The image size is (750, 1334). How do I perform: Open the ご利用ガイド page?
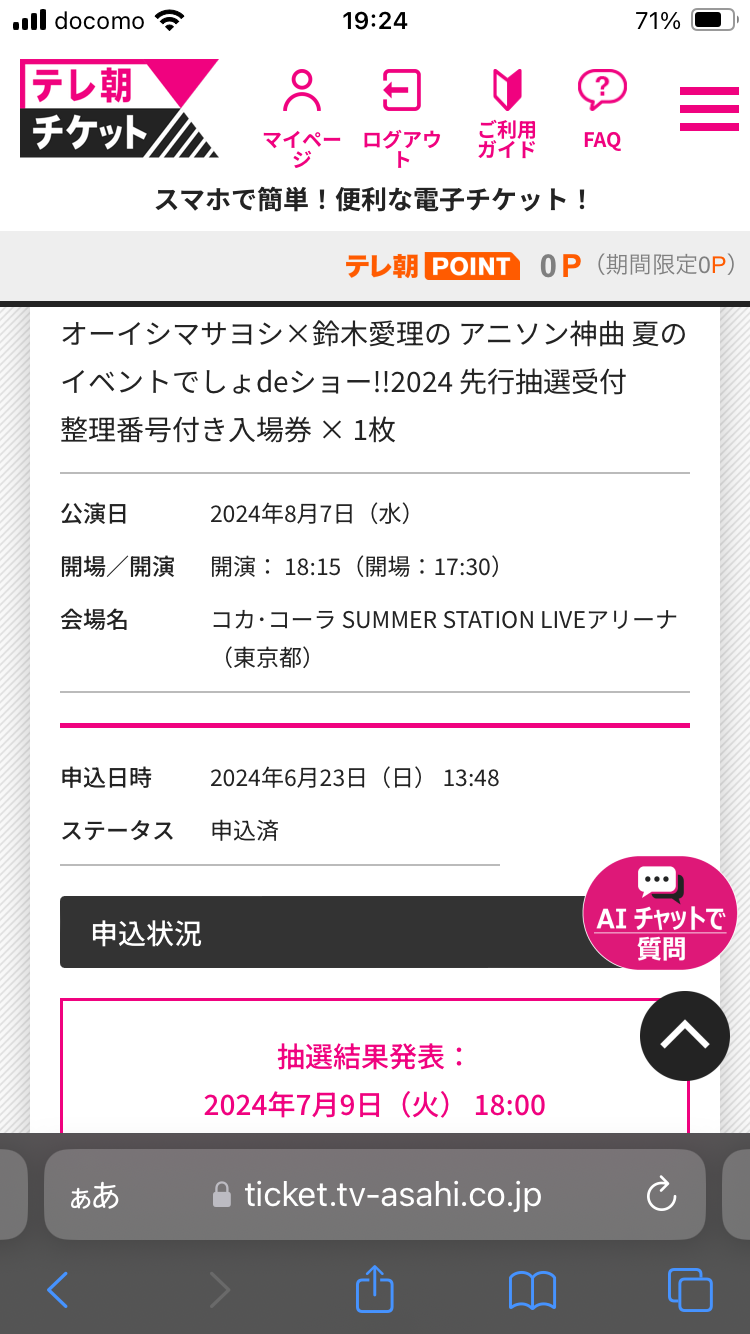coord(507,114)
